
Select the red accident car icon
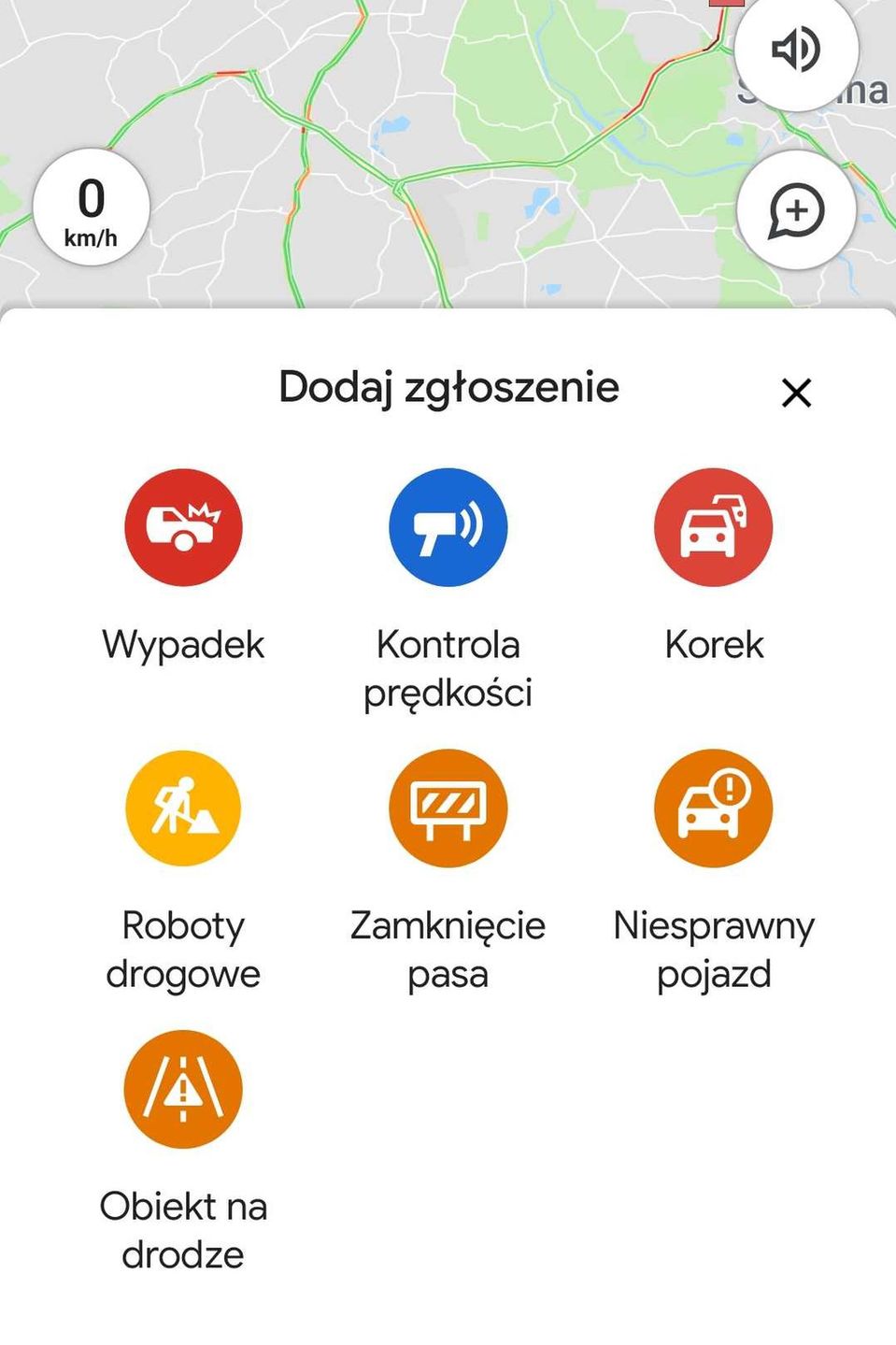click(x=183, y=527)
